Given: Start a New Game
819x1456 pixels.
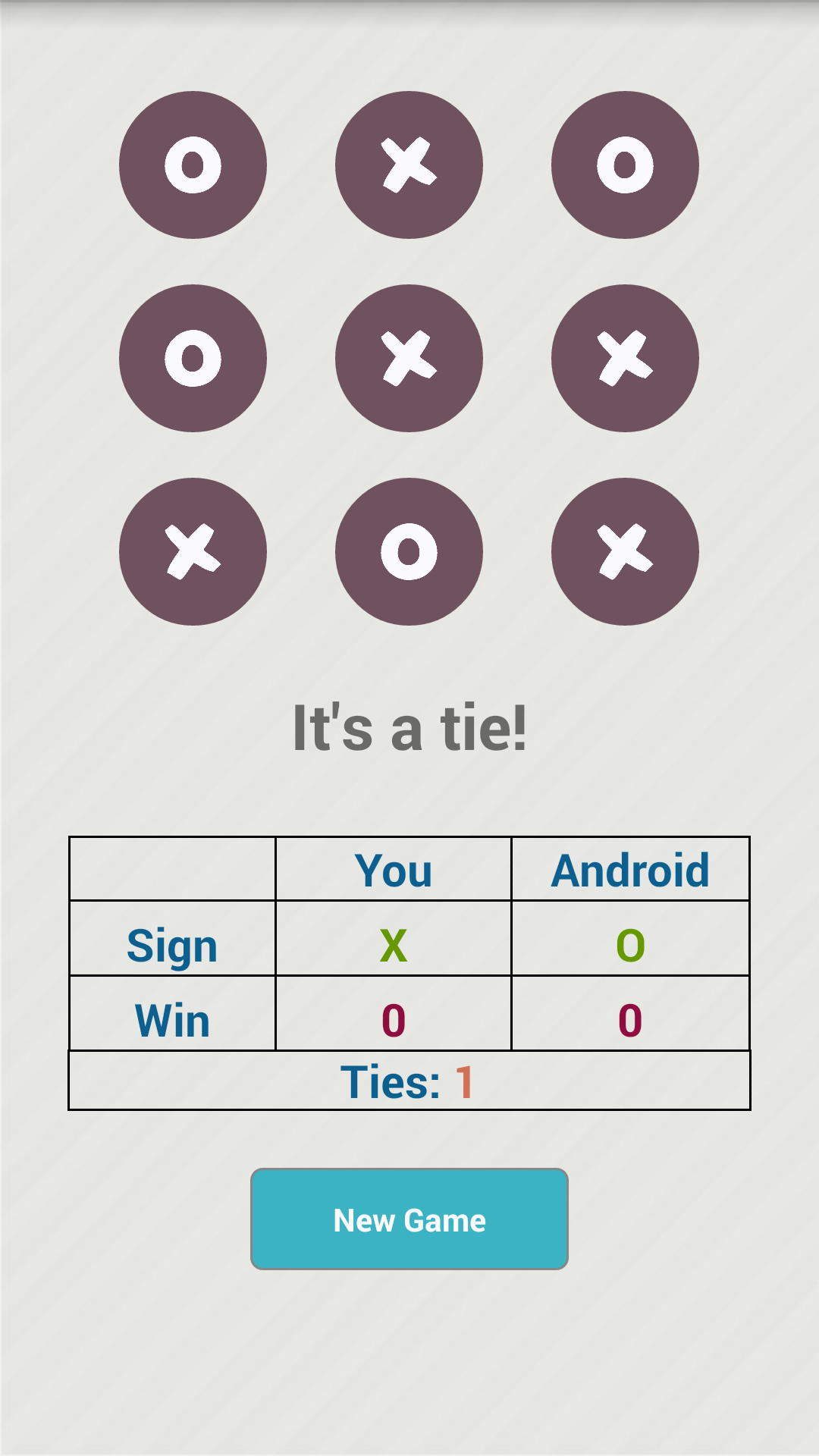Looking at the screenshot, I should tap(409, 1219).
